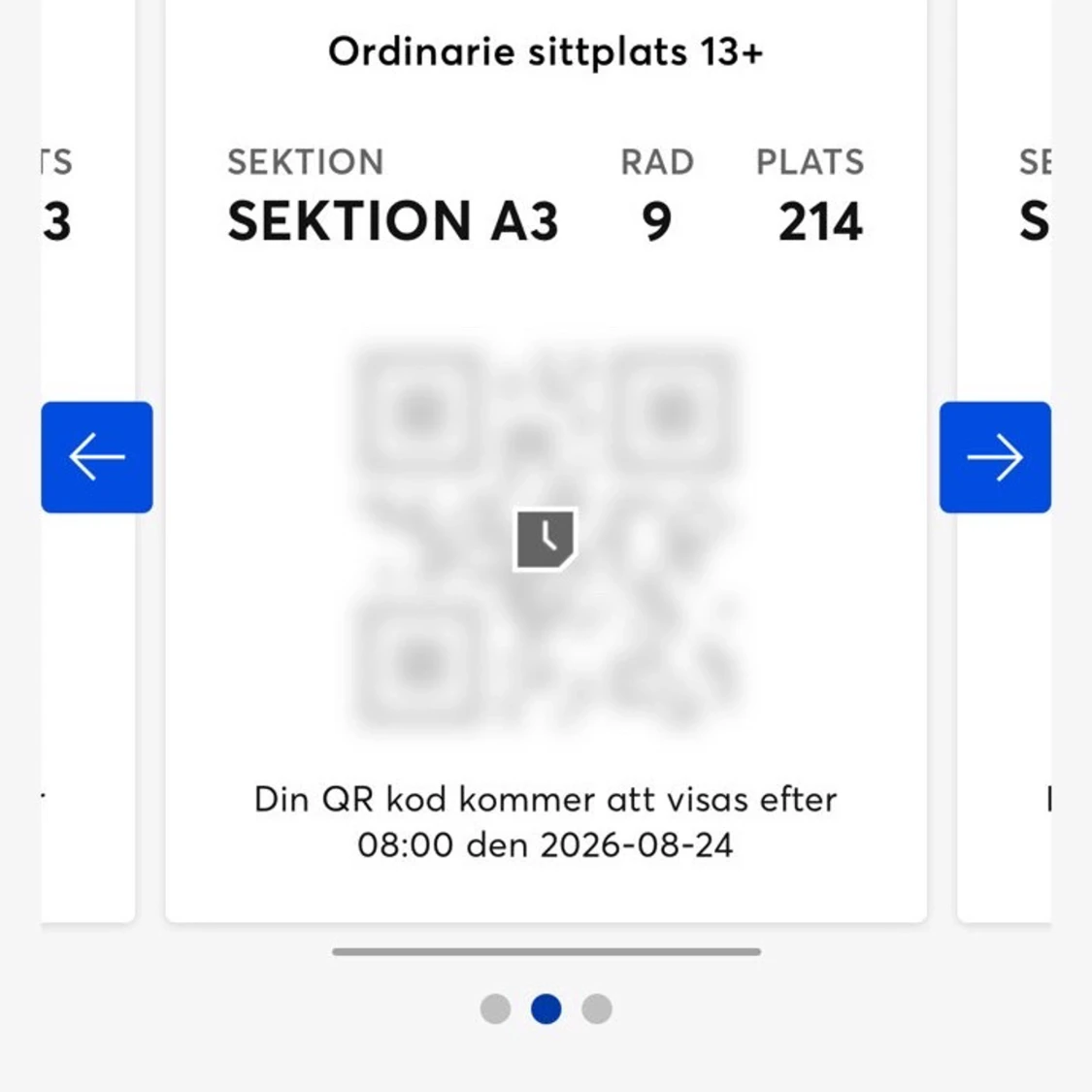Go to the previous ticket with left arrow
Viewport: 1092px width, 1092px height.
point(97,457)
